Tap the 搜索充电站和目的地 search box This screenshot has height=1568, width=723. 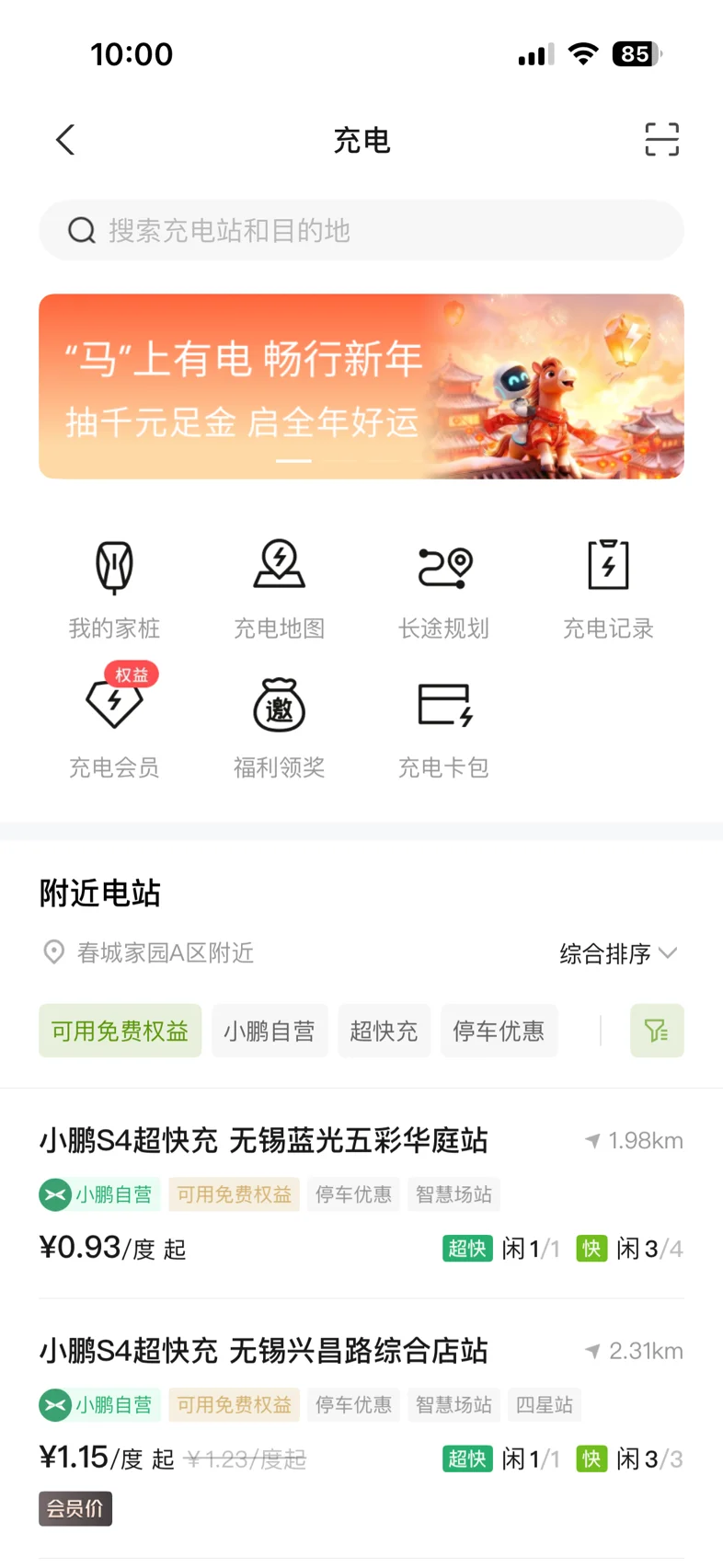click(361, 230)
